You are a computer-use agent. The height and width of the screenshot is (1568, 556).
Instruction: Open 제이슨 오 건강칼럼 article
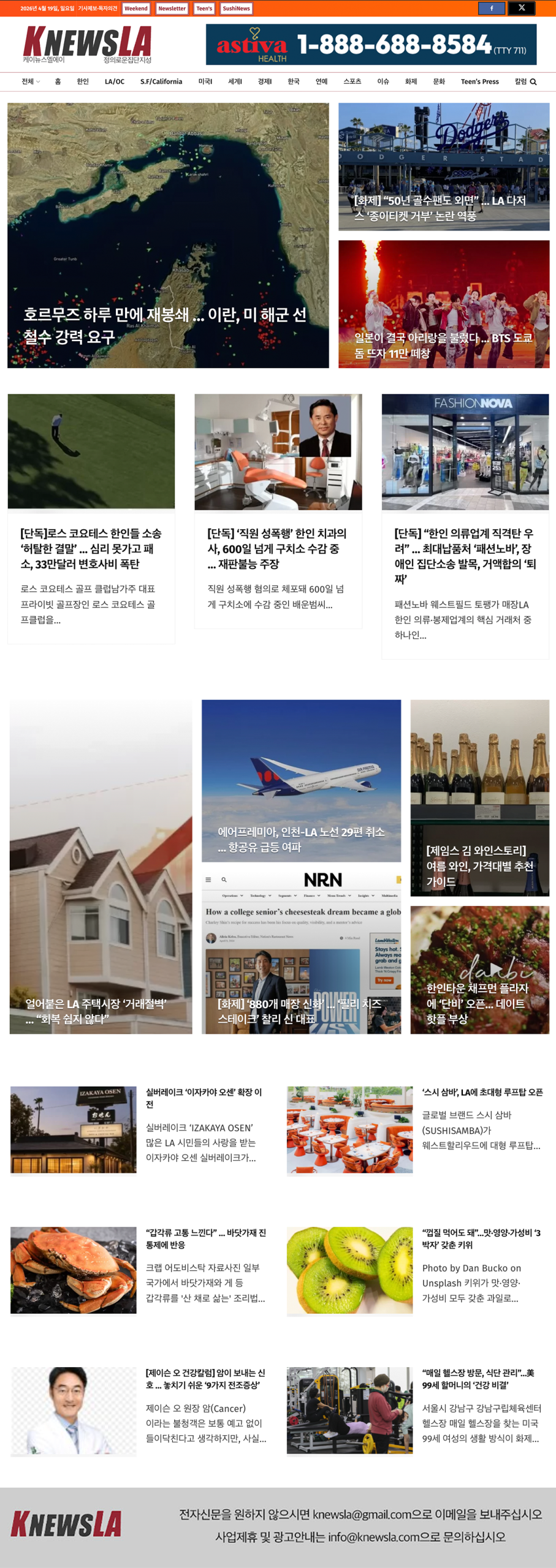205,1379
